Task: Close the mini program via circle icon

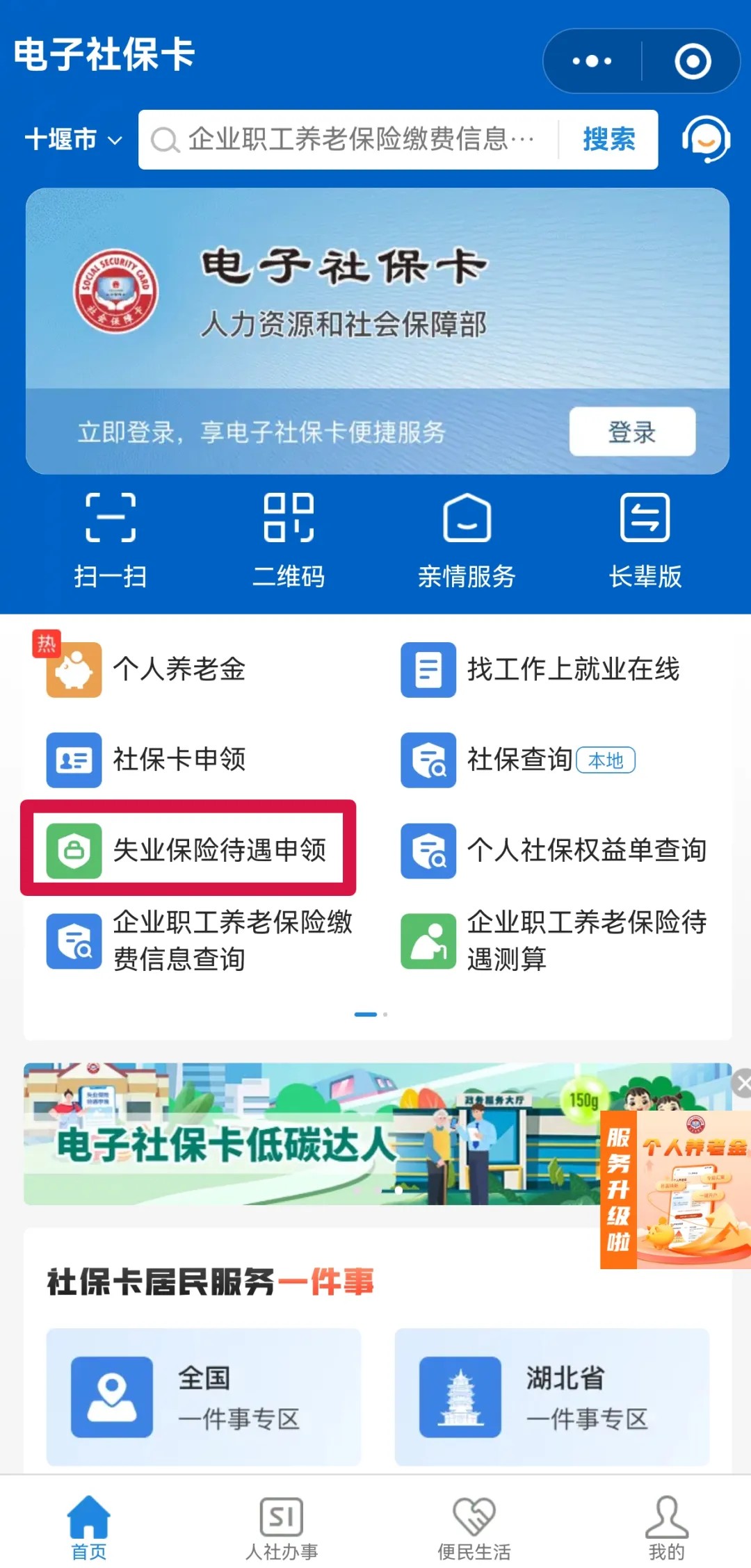Action: pyautogui.click(x=692, y=61)
